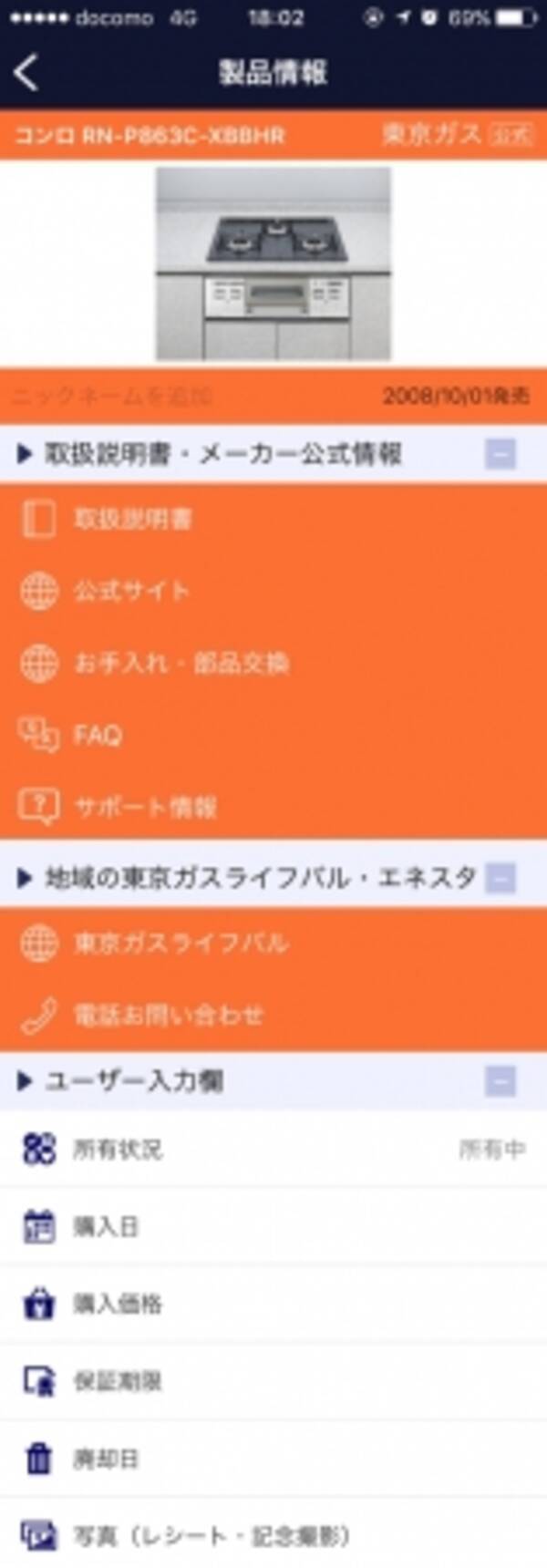
Task: Enter the 購入価格 purchase price
Action: point(273,1305)
